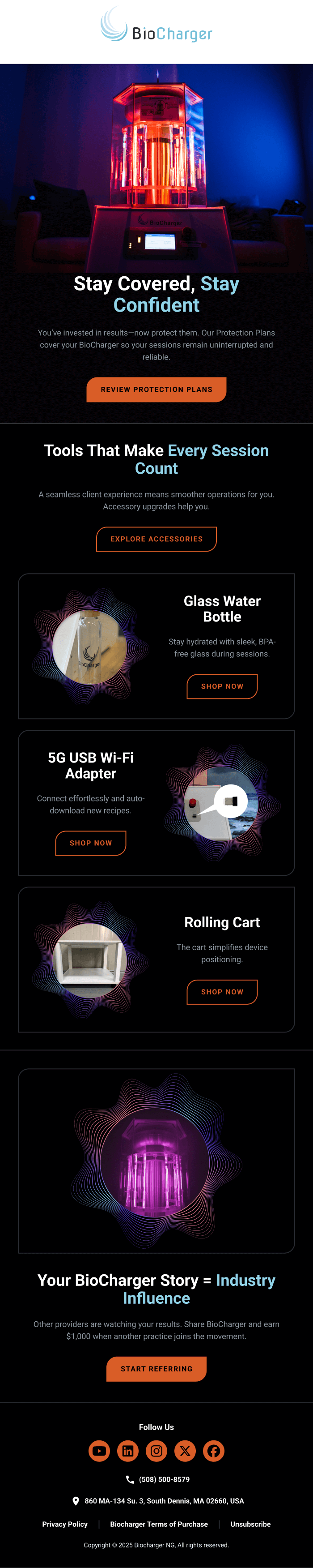Go to the X profile icon
This screenshot has height=1568, width=313.
tap(185, 1451)
